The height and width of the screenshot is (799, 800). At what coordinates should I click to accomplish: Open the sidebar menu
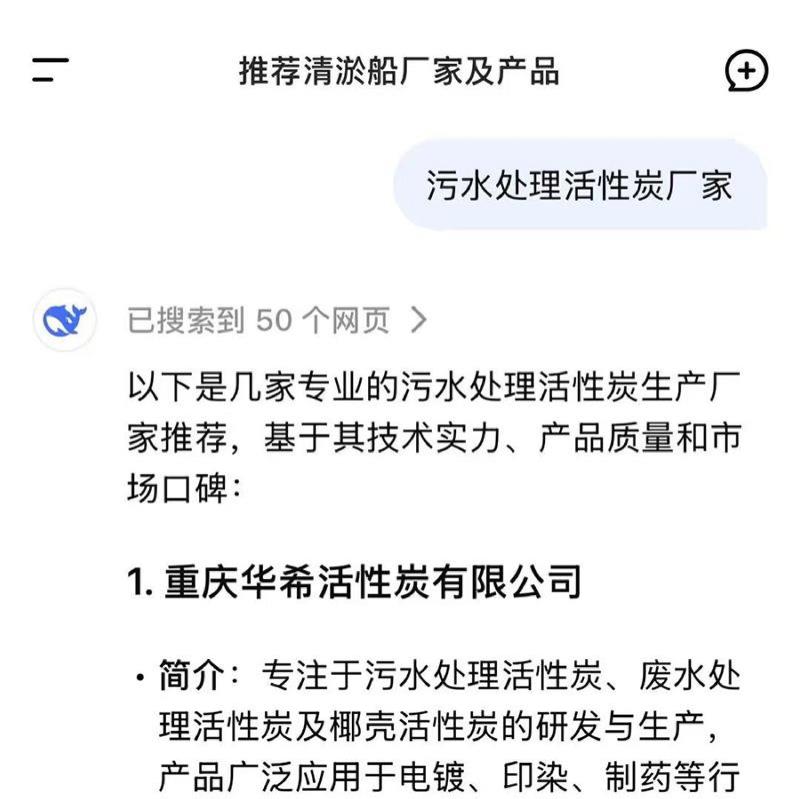[49, 70]
